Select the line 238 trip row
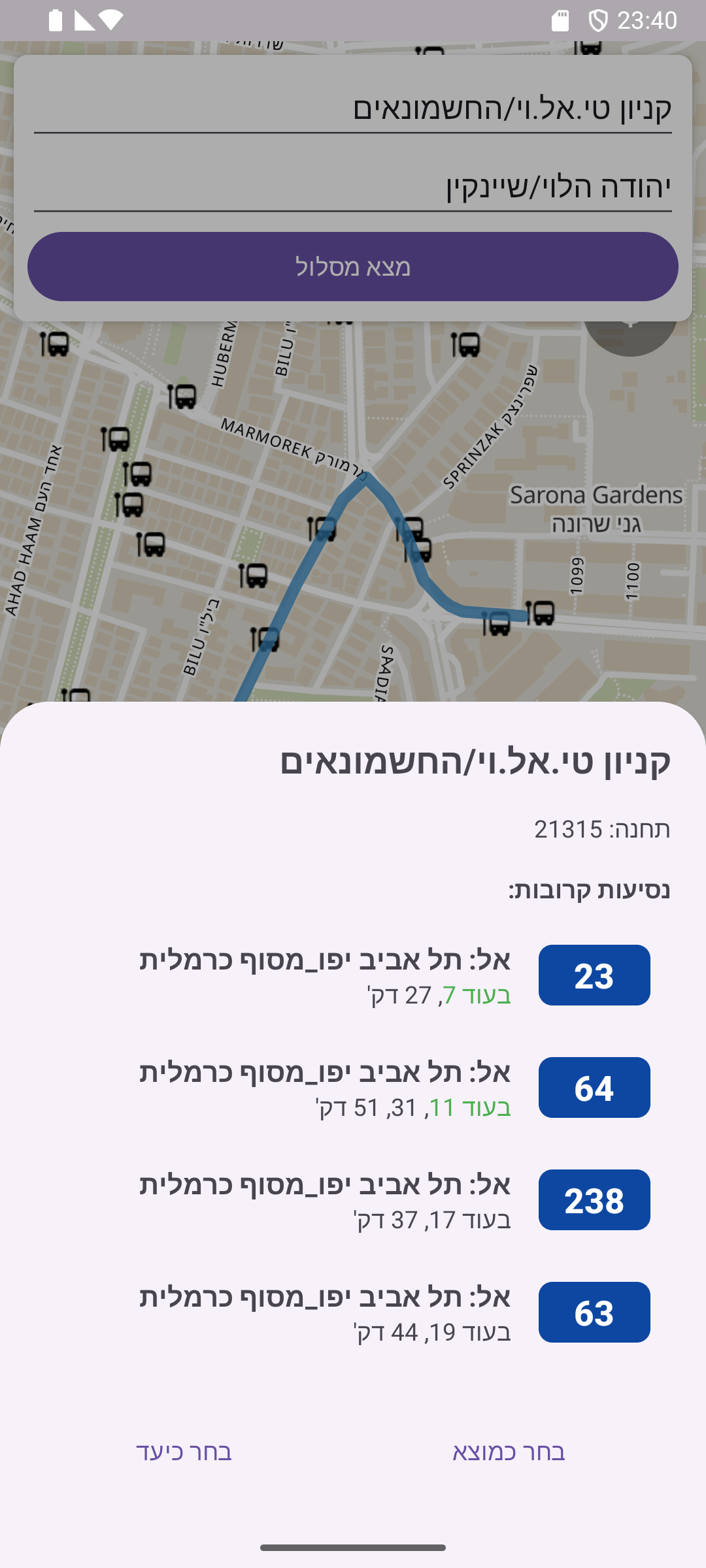The image size is (706, 1568). (x=392, y=1200)
